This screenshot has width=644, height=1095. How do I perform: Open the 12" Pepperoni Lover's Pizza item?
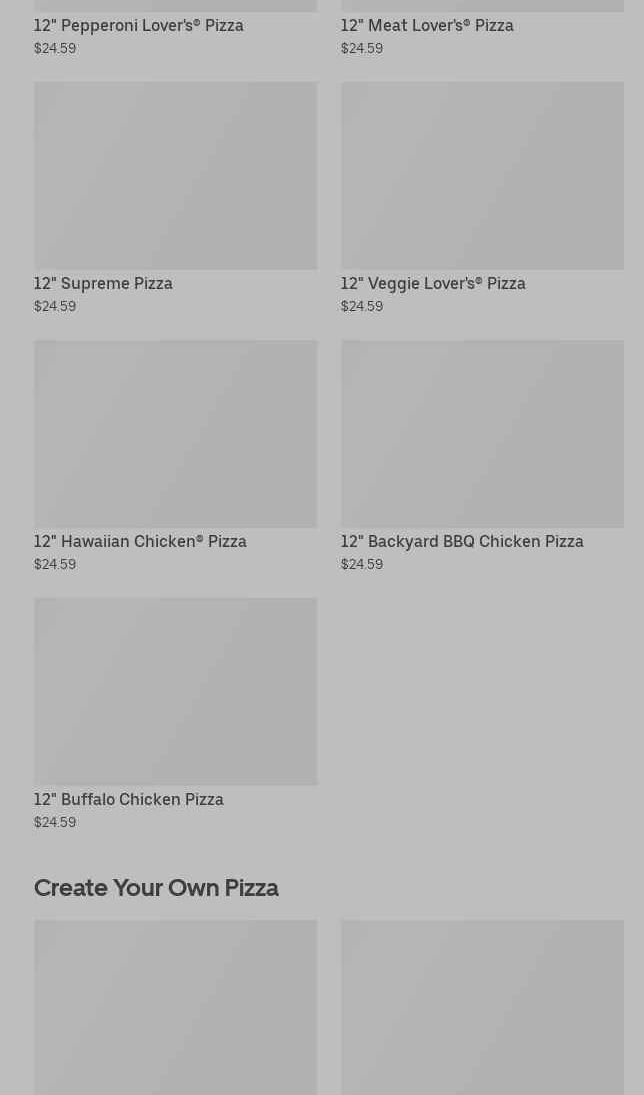(x=139, y=26)
